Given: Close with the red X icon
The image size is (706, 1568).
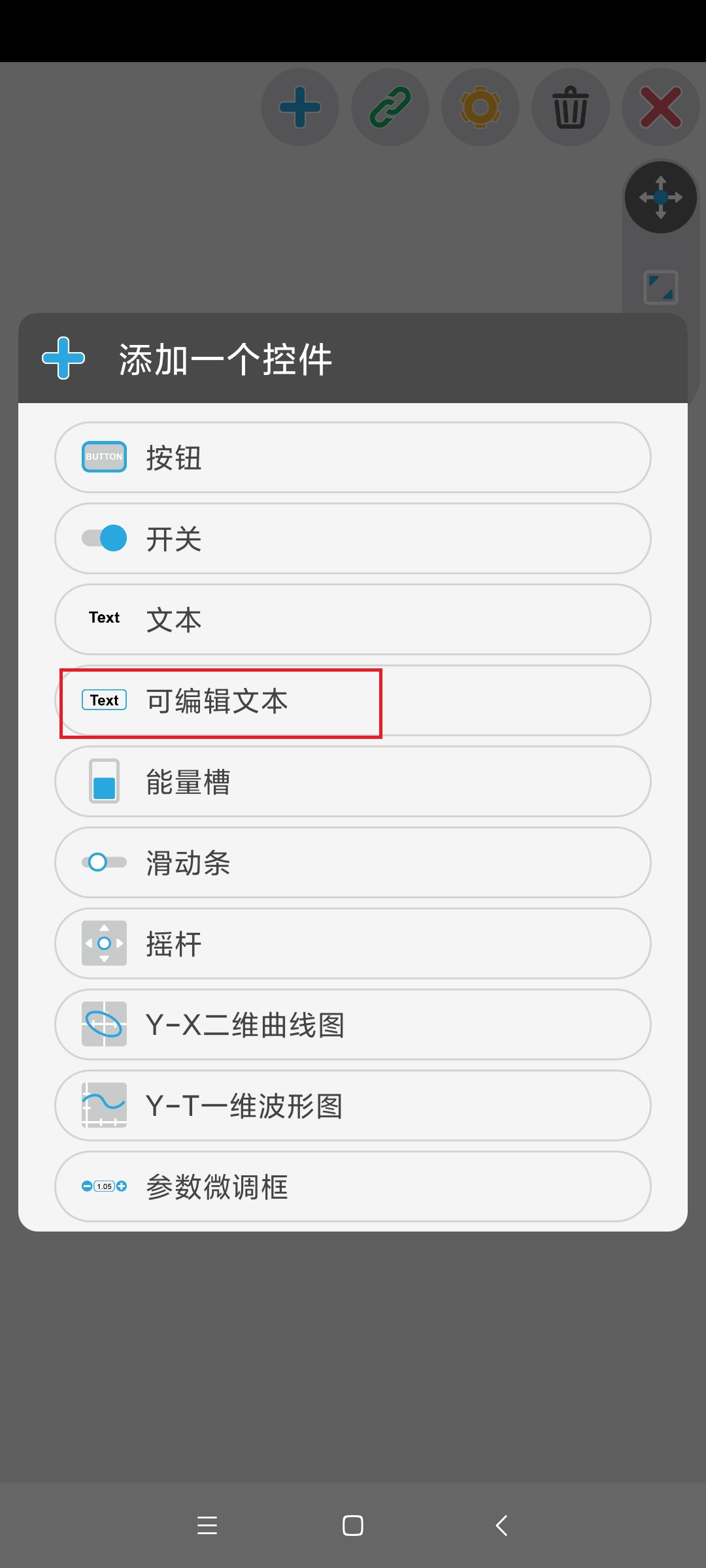Looking at the screenshot, I should point(661,107).
